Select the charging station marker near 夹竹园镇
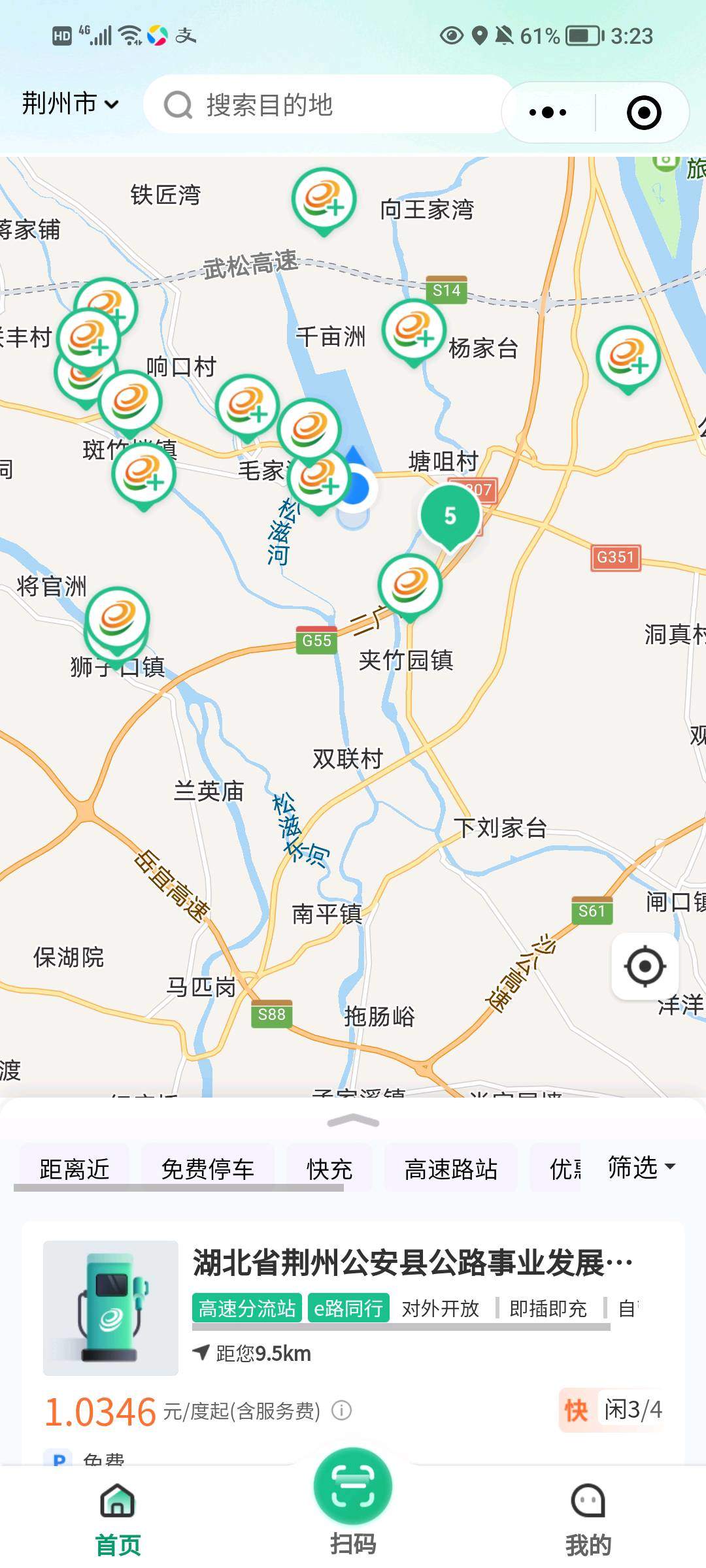706x1568 pixels. click(410, 585)
